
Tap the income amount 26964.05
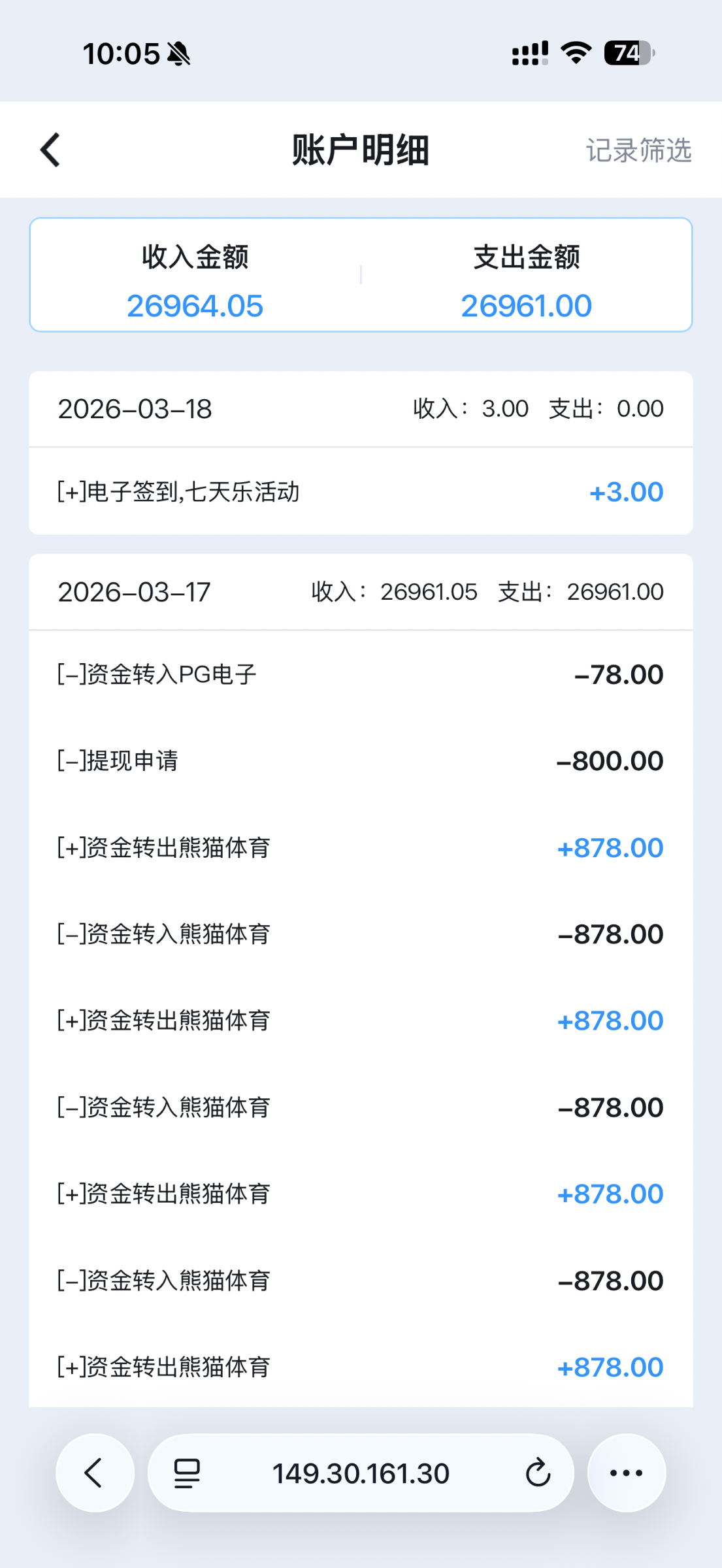click(x=195, y=305)
